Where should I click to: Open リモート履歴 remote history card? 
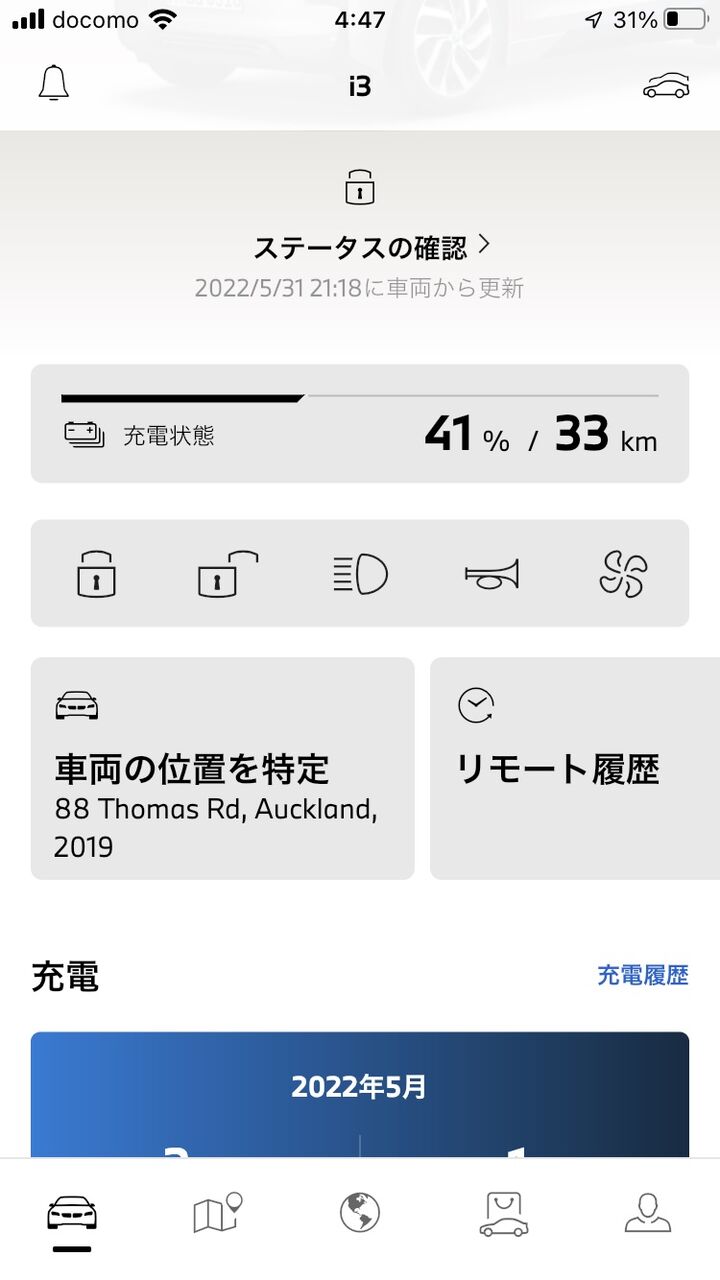pyautogui.click(x=575, y=768)
